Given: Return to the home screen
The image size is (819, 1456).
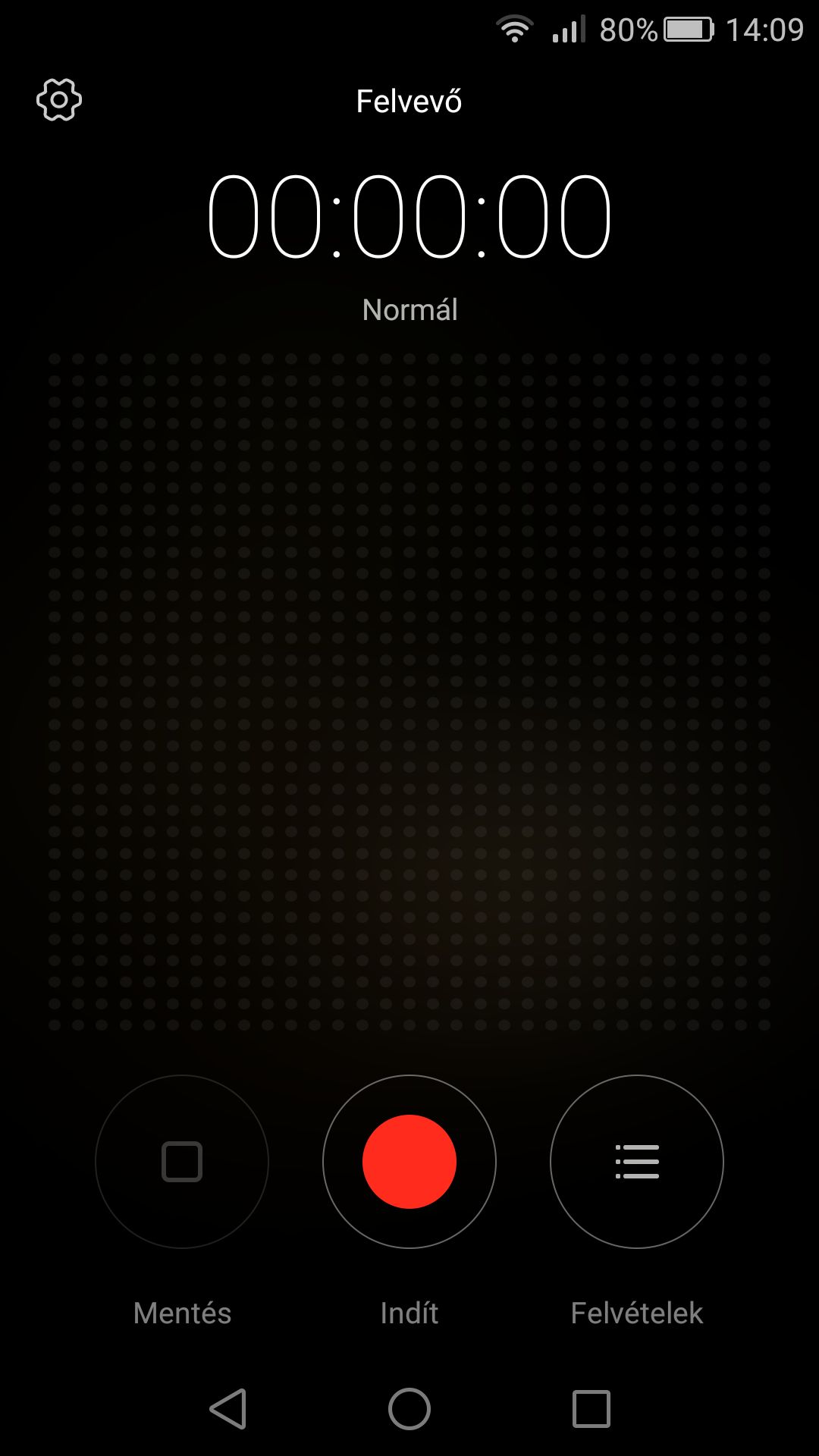Looking at the screenshot, I should [409, 1409].
